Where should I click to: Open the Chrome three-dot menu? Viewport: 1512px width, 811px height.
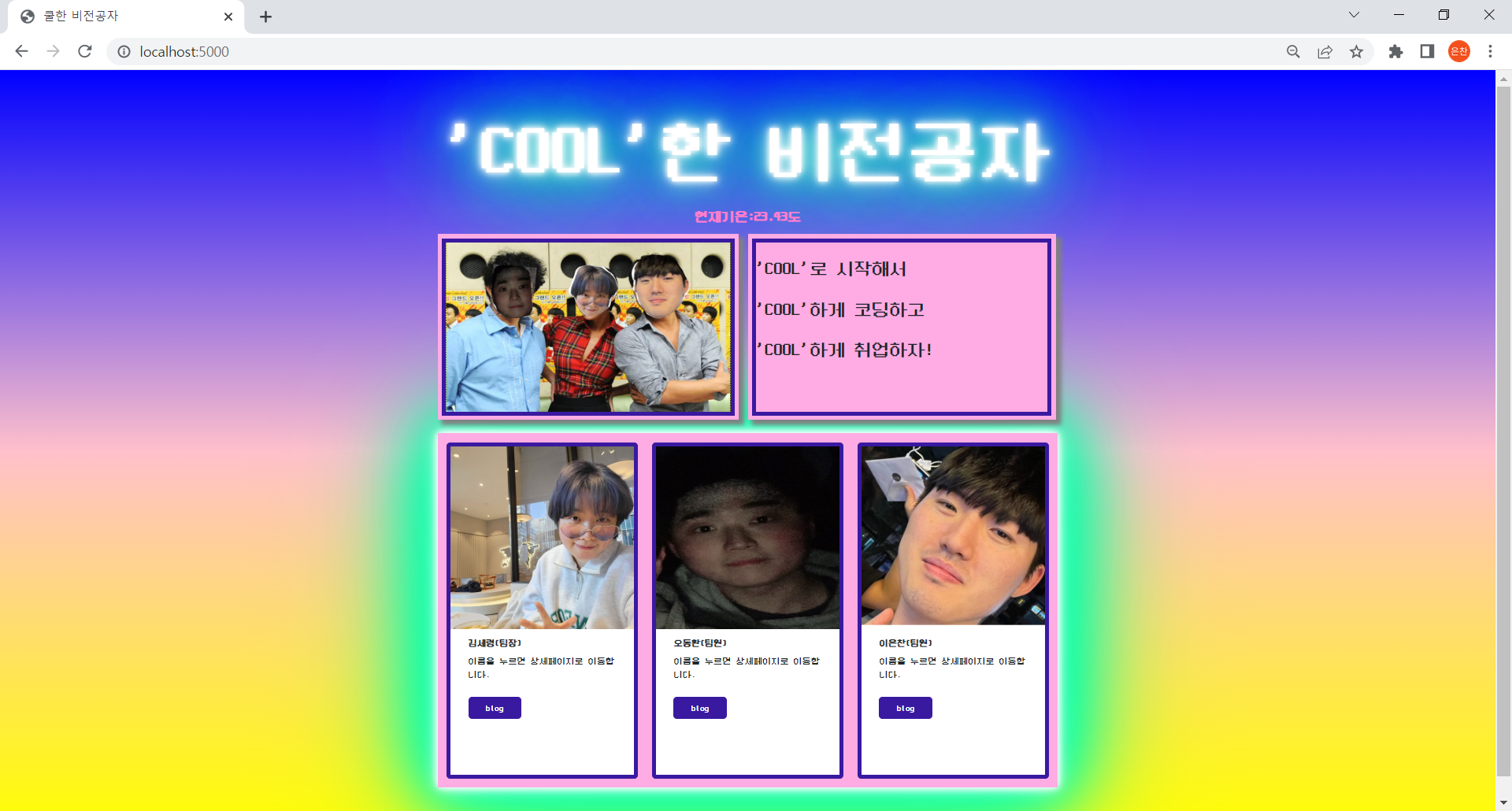coord(1490,51)
